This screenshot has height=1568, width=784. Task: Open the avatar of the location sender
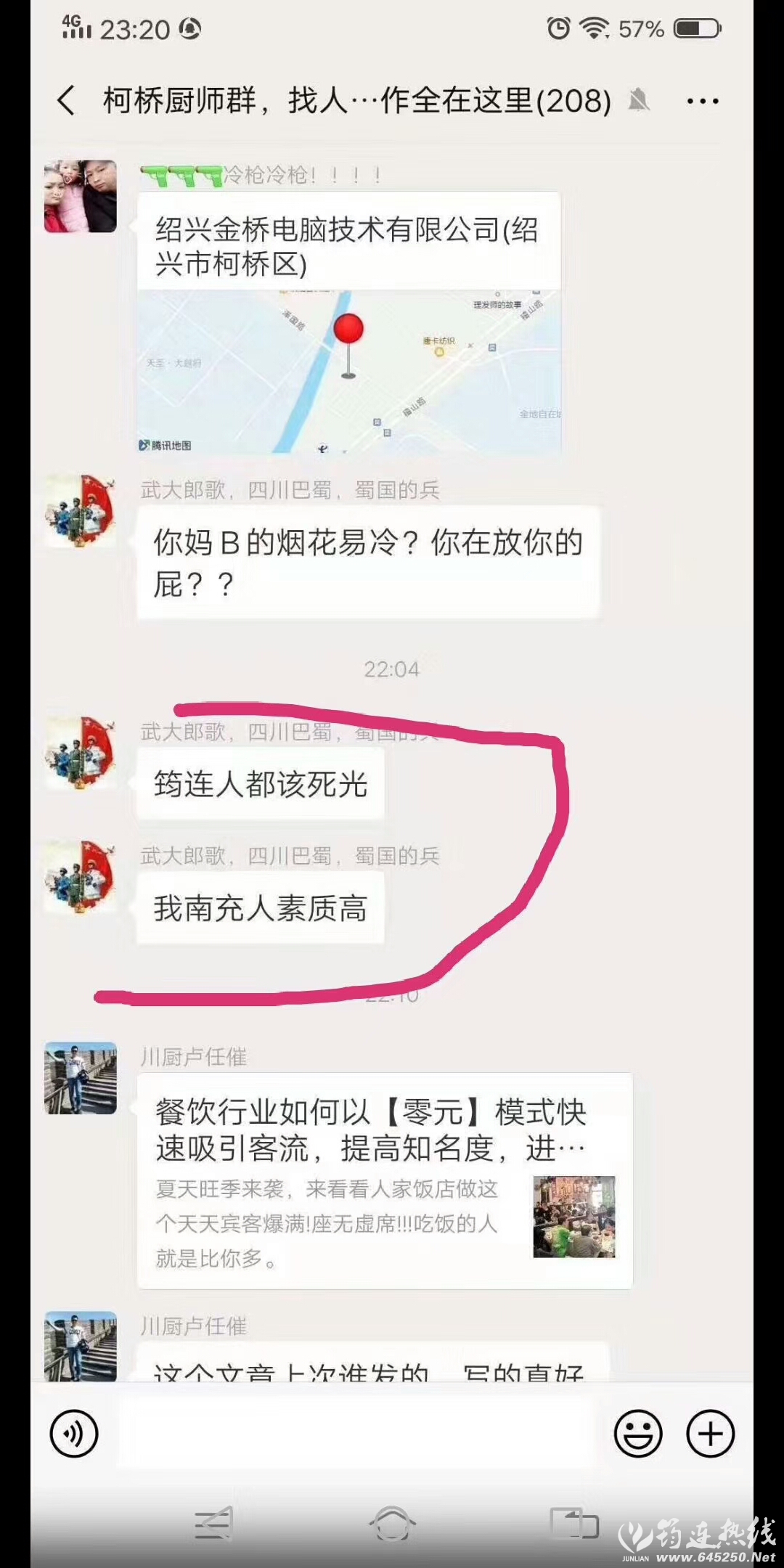pyautogui.click(x=81, y=197)
